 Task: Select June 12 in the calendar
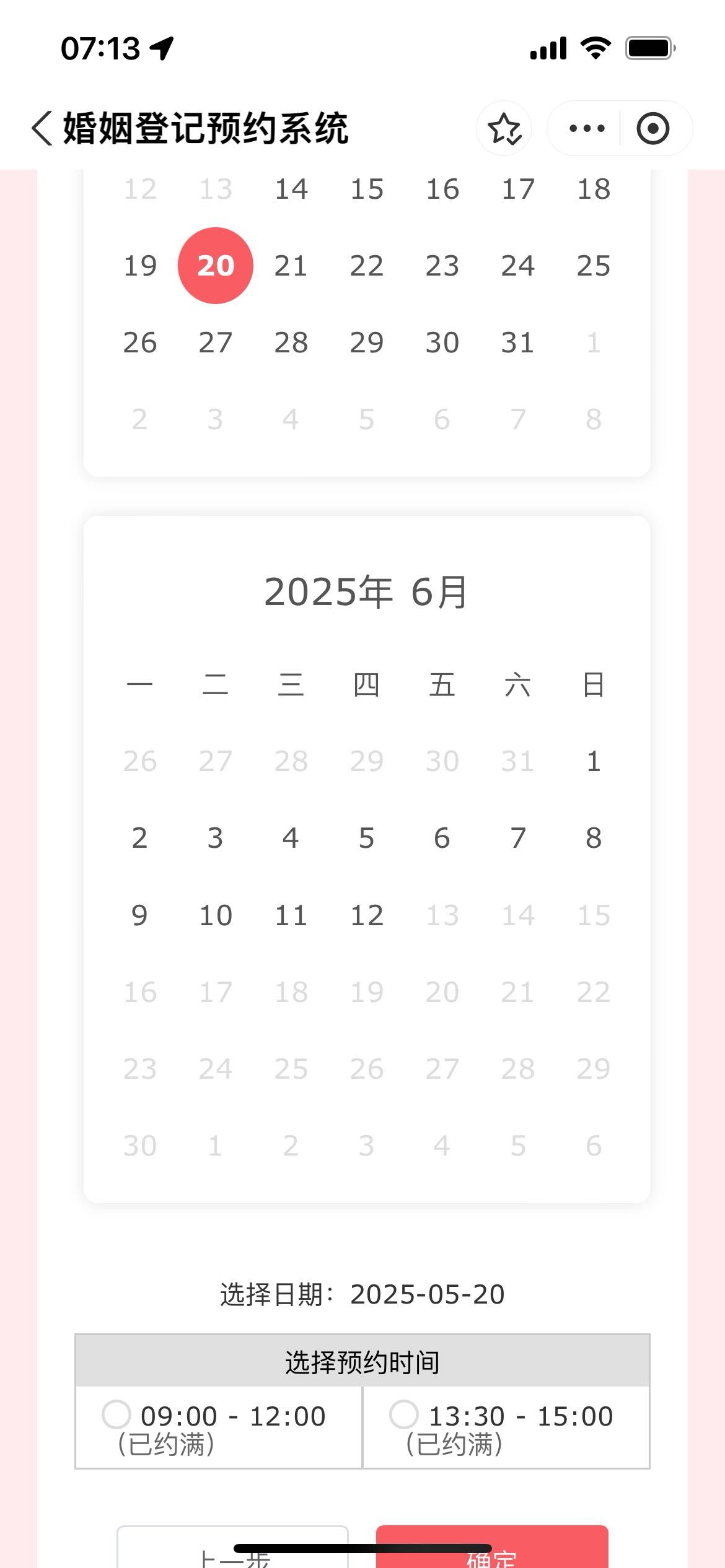click(x=366, y=915)
